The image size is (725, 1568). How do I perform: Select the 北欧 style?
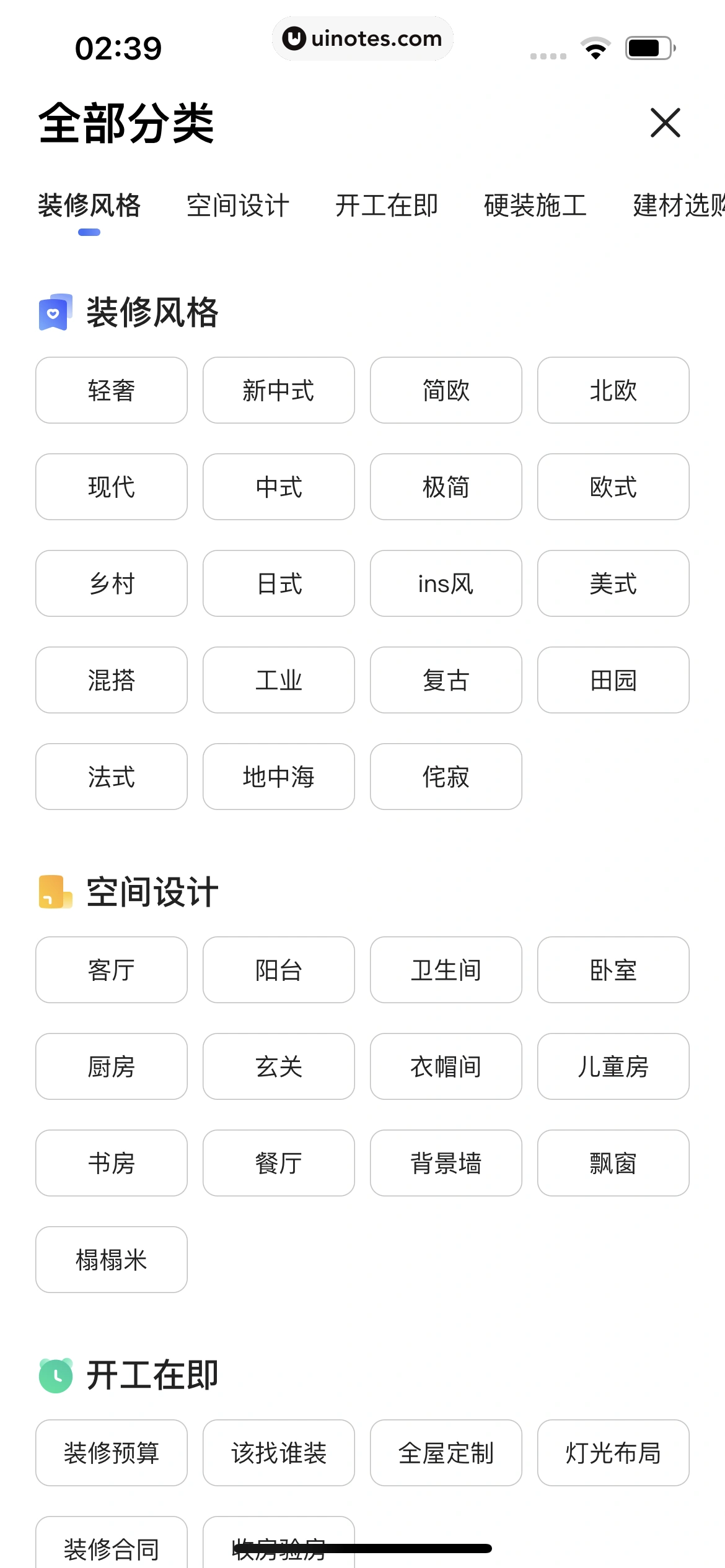point(613,390)
